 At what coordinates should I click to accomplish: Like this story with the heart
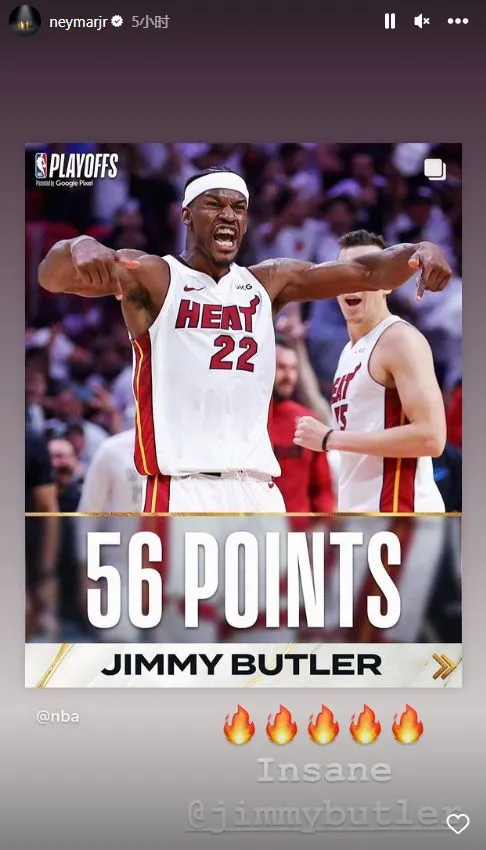[458, 825]
